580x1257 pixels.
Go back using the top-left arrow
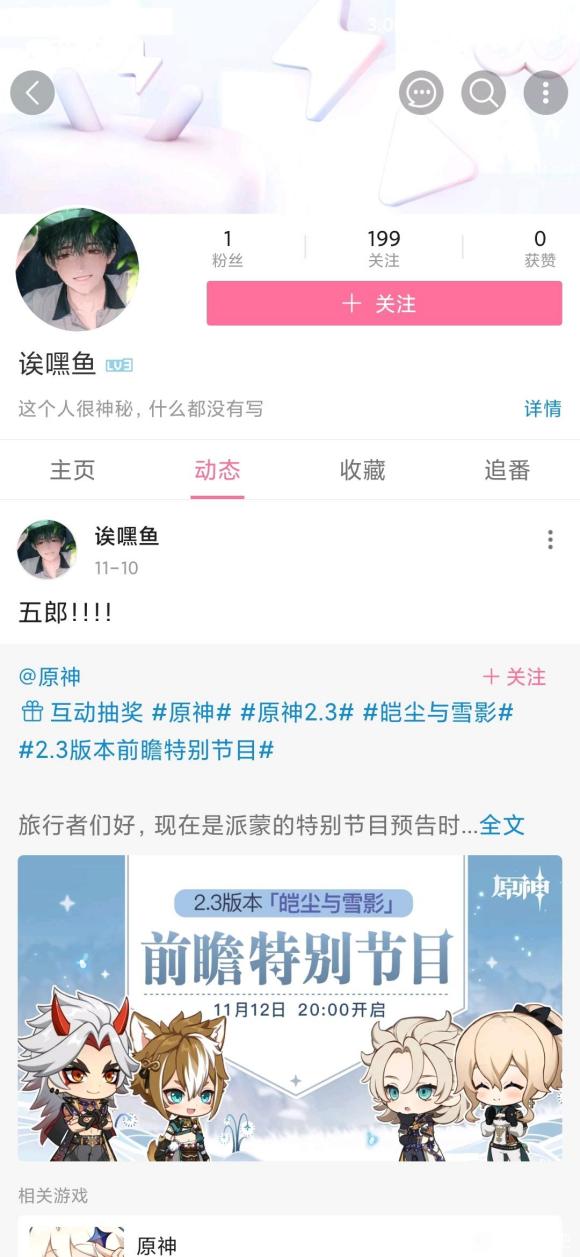coord(32,93)
